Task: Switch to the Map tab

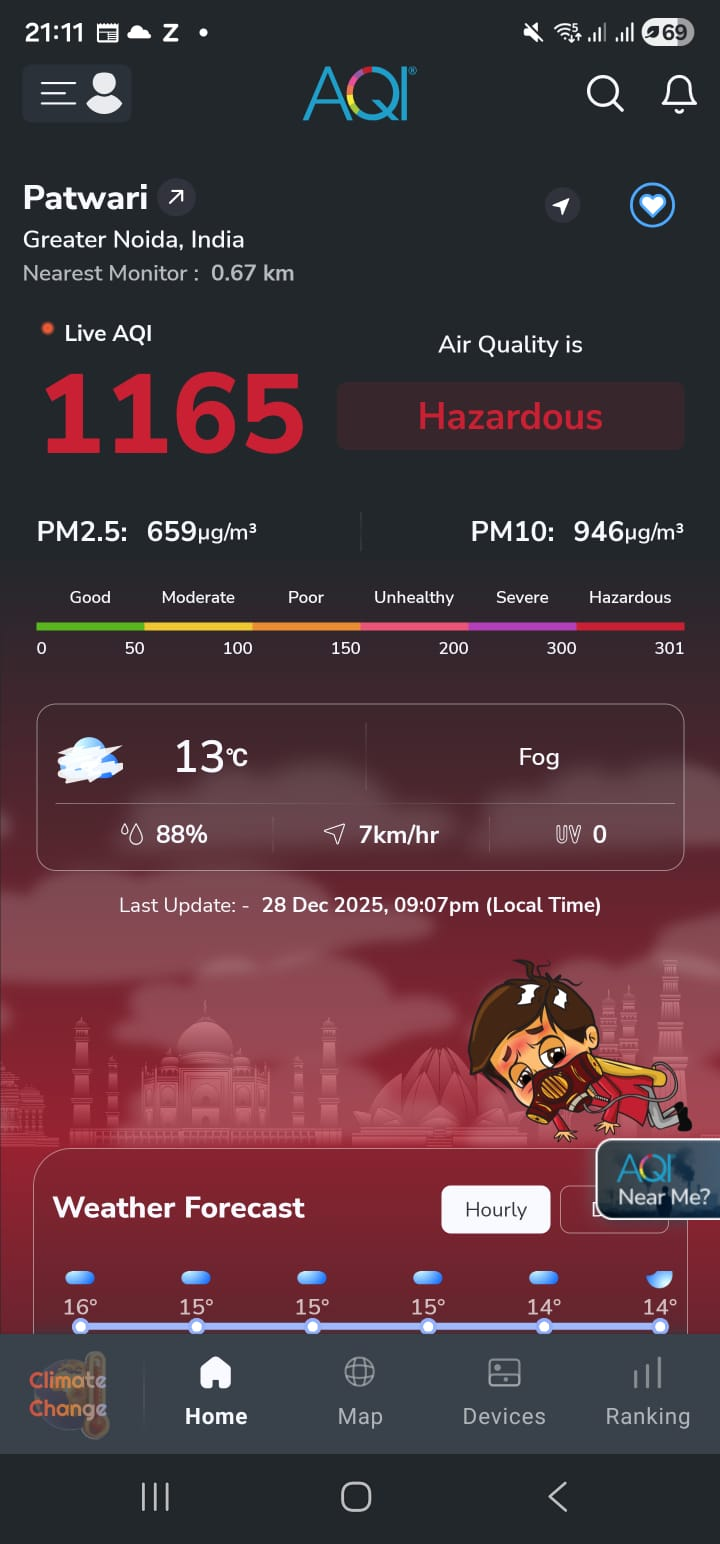Action: [x=360, y=1392]
